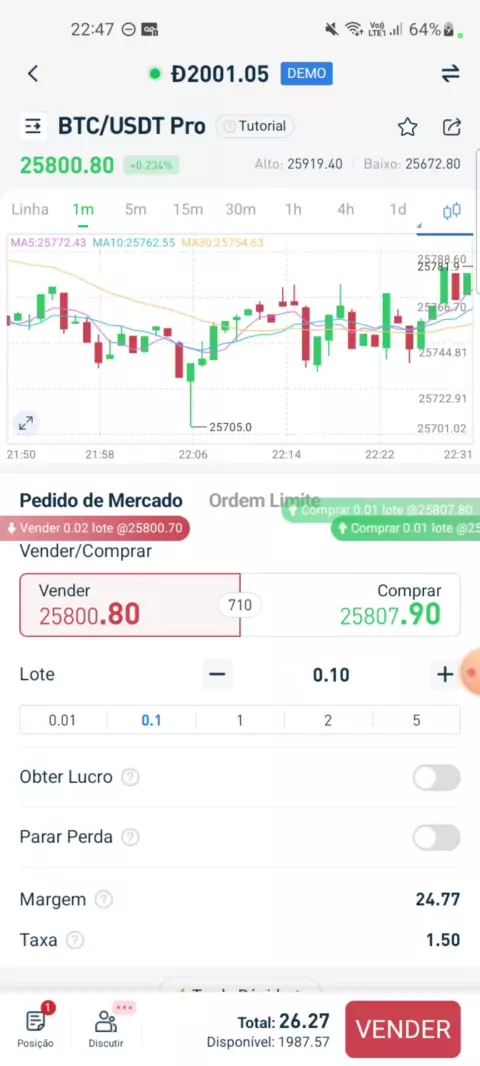Open the Posição tab
This screenshot has height=1066, width=480.
(35, 1027)
